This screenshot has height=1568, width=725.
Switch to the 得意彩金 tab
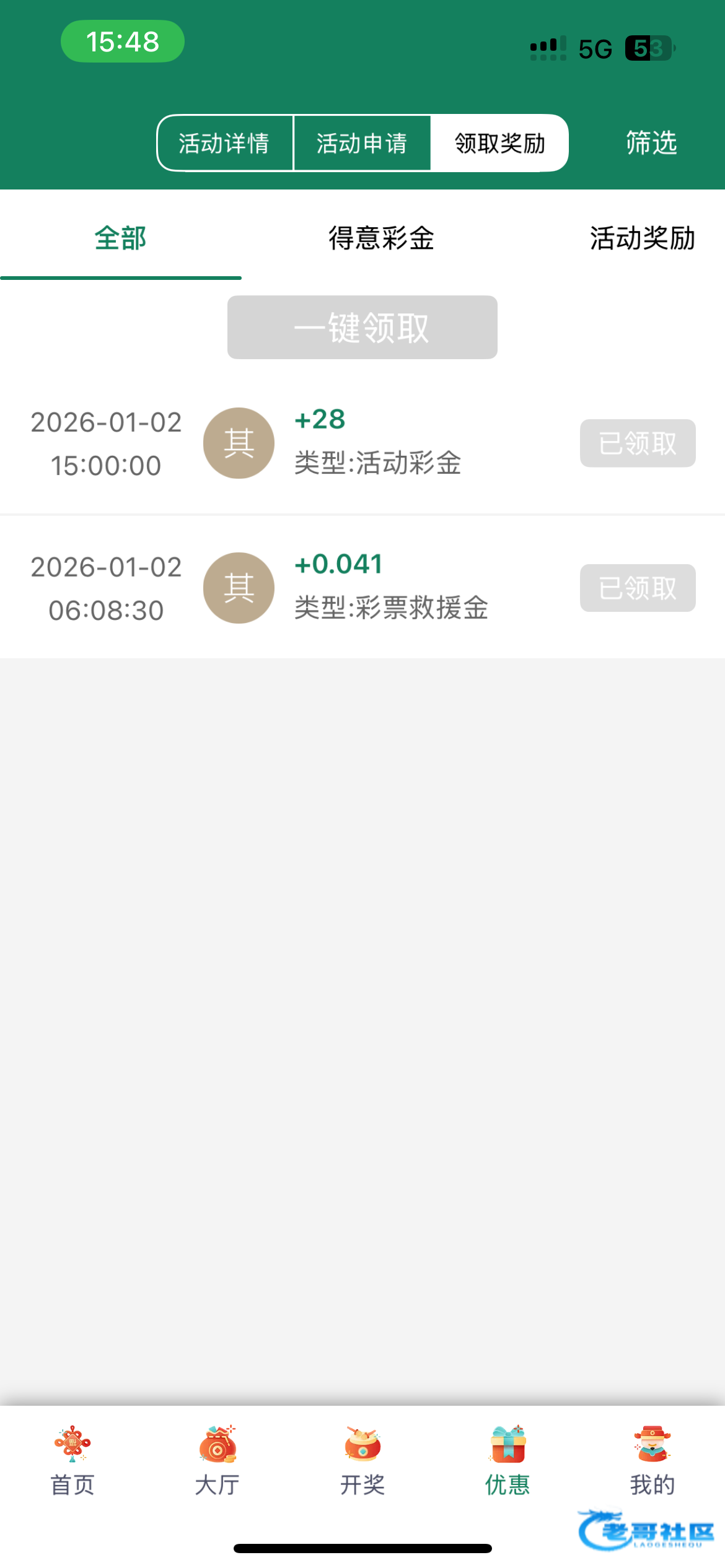(x=381, y=238)
